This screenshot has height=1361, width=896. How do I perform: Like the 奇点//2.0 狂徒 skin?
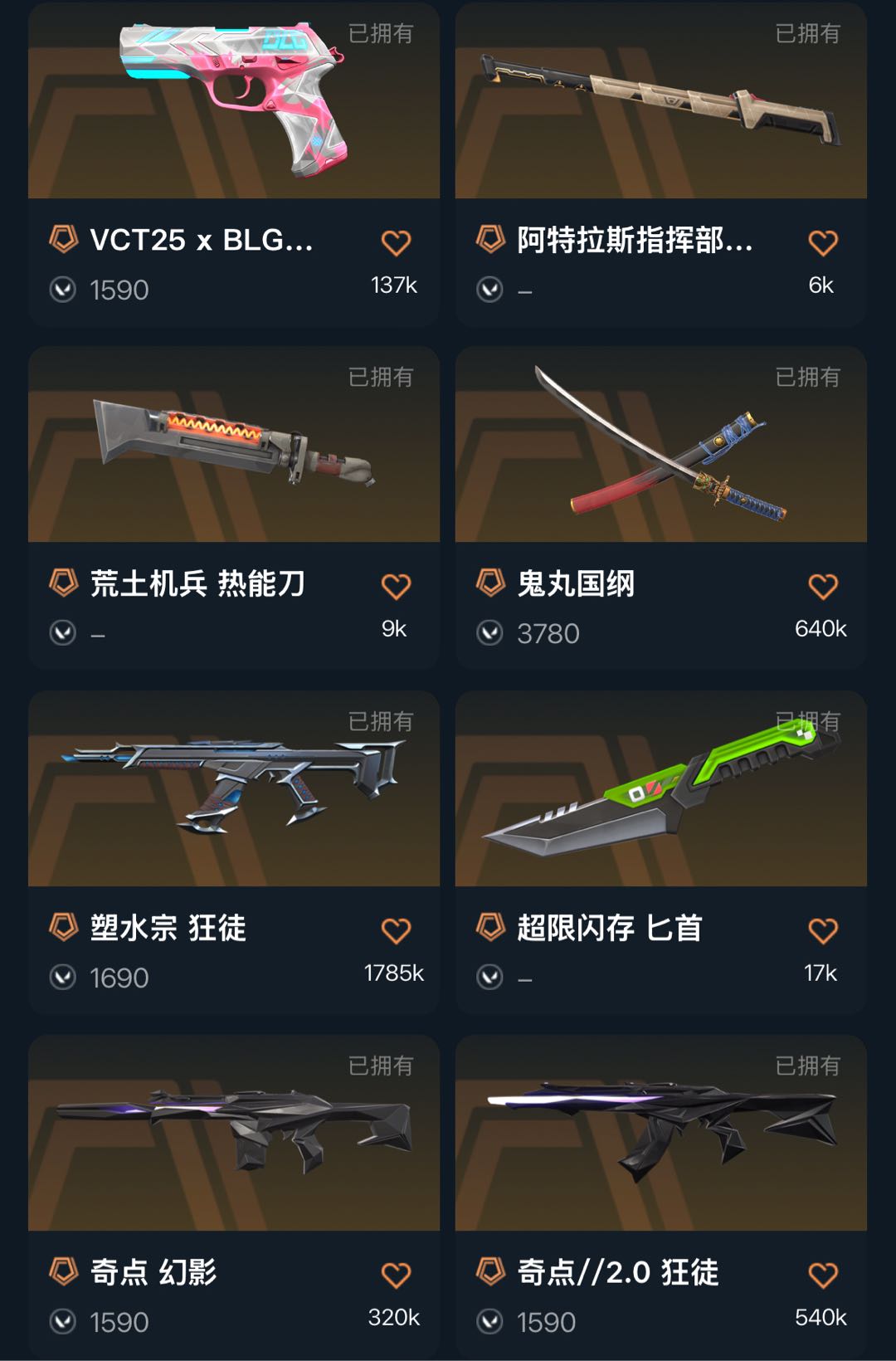tap(822, 1275)
